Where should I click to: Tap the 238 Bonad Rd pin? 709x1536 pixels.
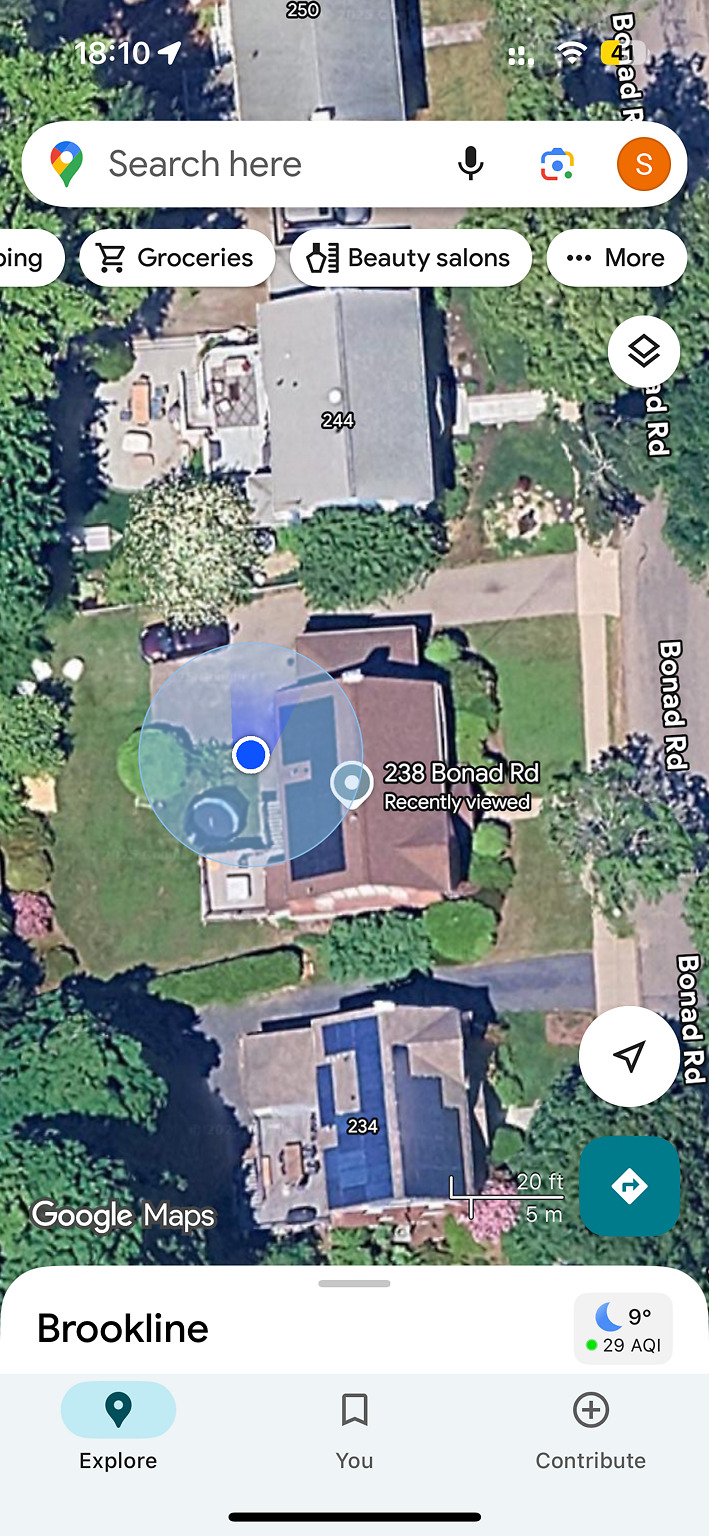351,783
